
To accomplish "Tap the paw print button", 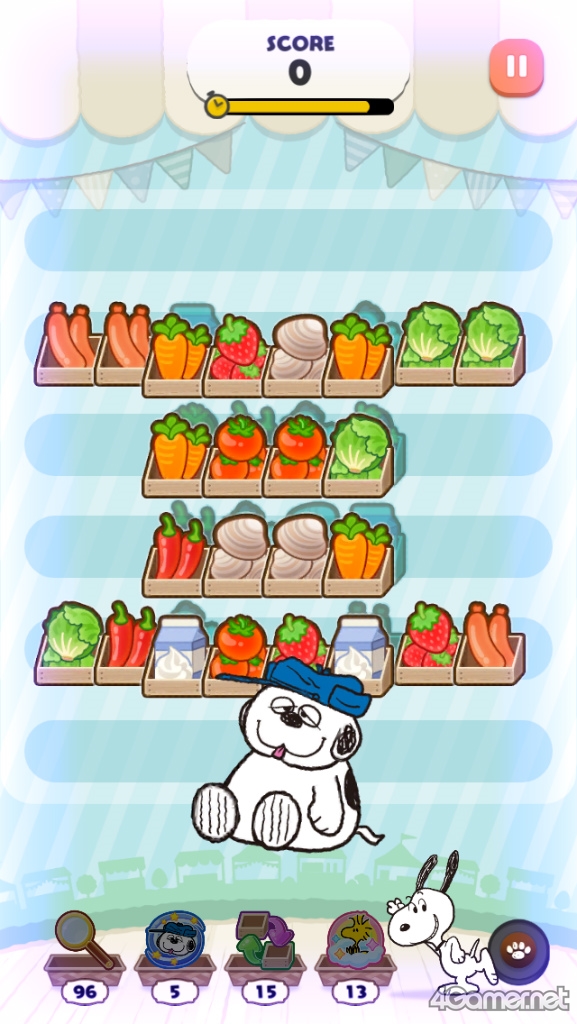I will coord(519,950).
